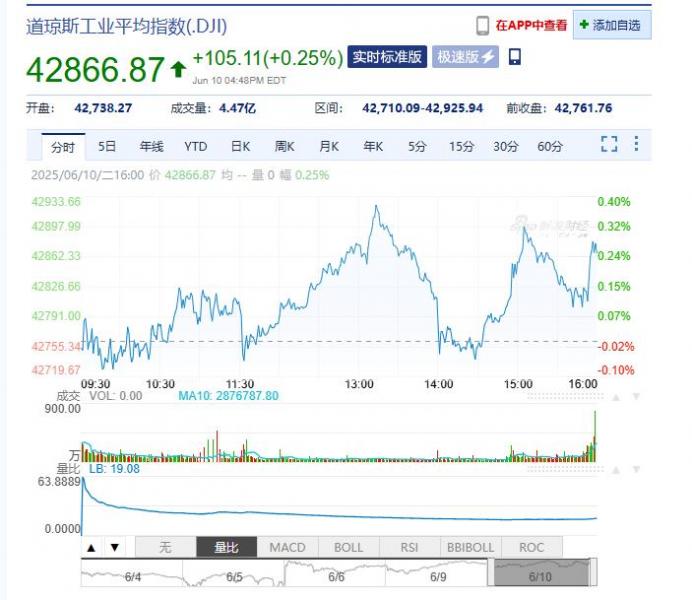692x600 pixels.
Task: Switch to 日K candlestick view
Action: click(240, 146)
